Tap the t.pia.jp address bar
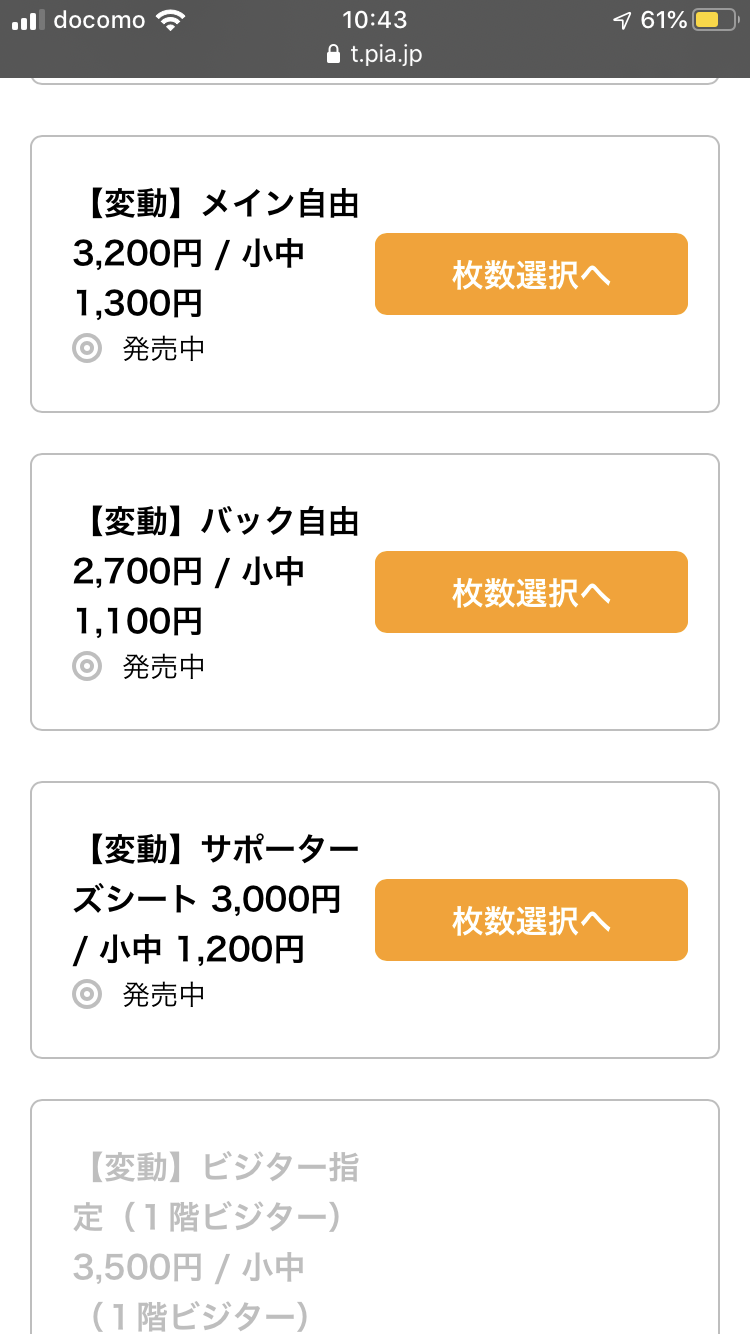This screenshot has width=750, height=1334. [375, 54]
